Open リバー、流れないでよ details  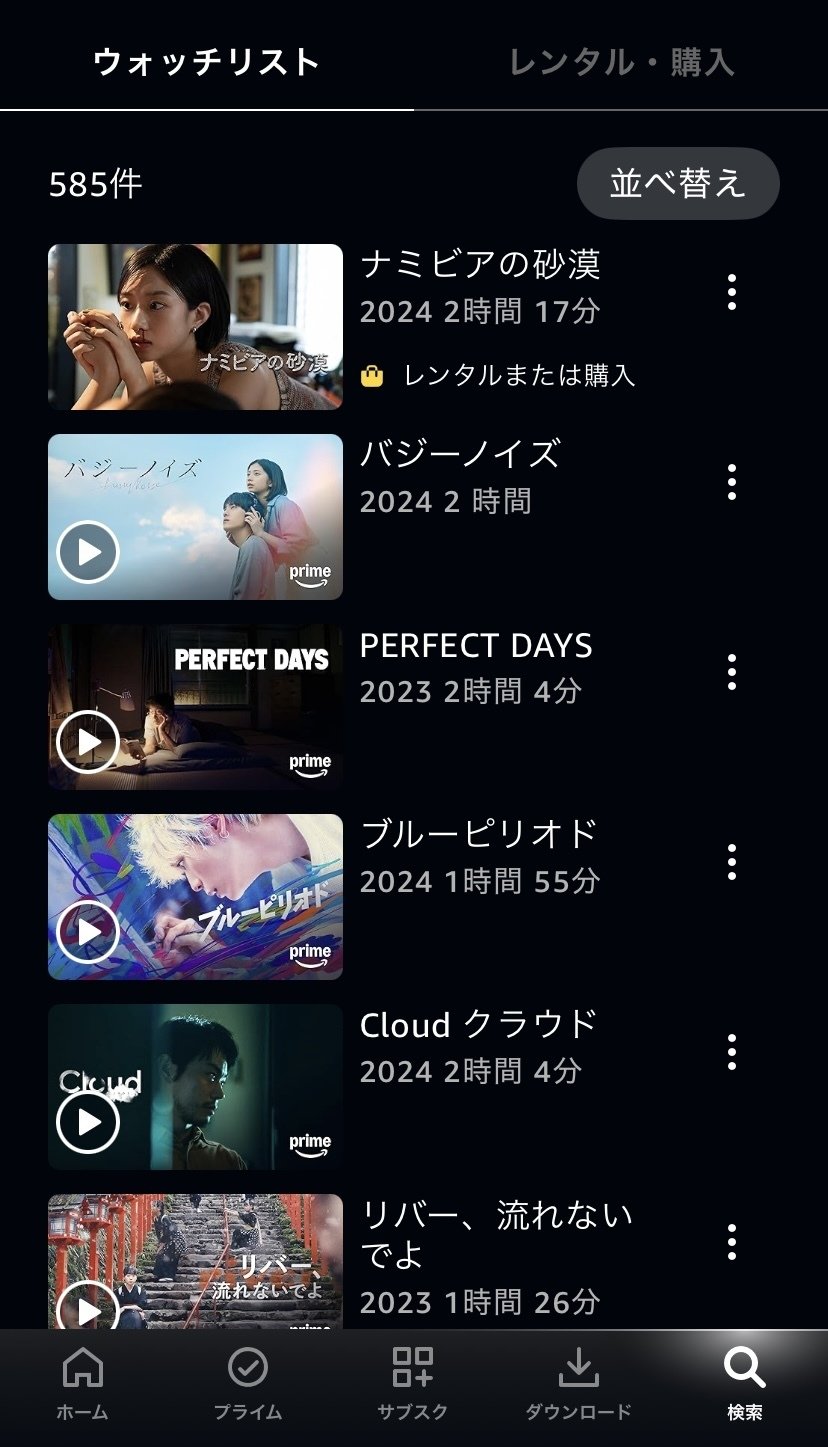point(495,1235)
